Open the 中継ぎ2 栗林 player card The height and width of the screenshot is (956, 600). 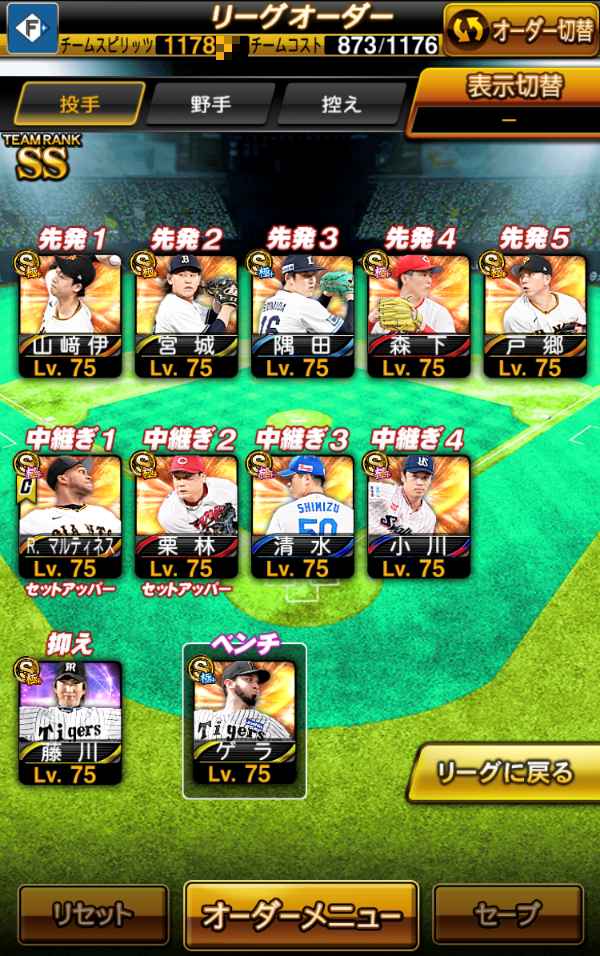(x=187, y=515)
